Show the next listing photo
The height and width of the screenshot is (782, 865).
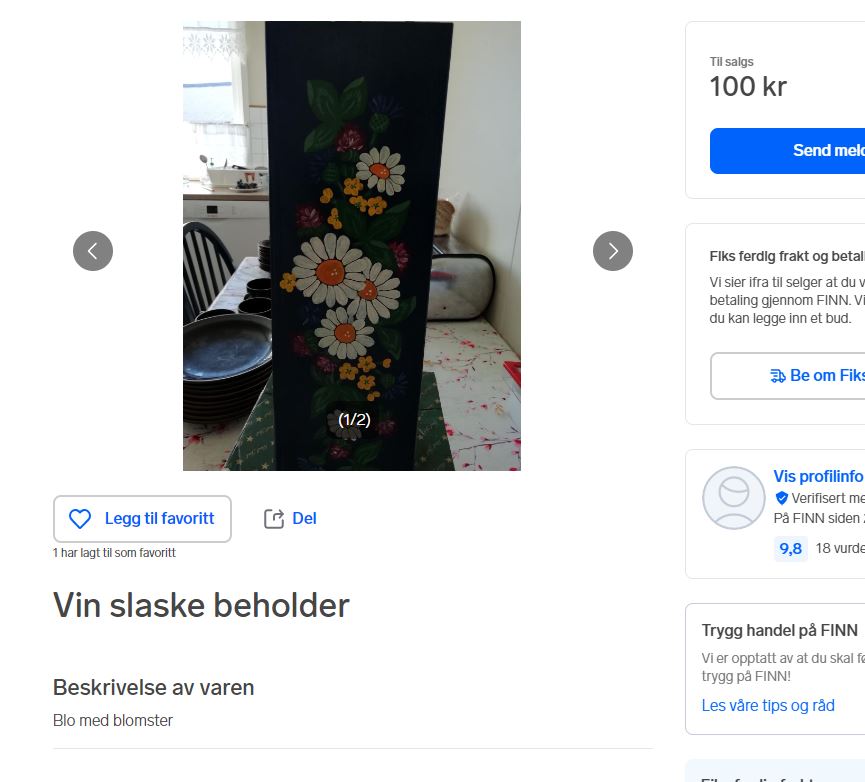tap(612, 251)
